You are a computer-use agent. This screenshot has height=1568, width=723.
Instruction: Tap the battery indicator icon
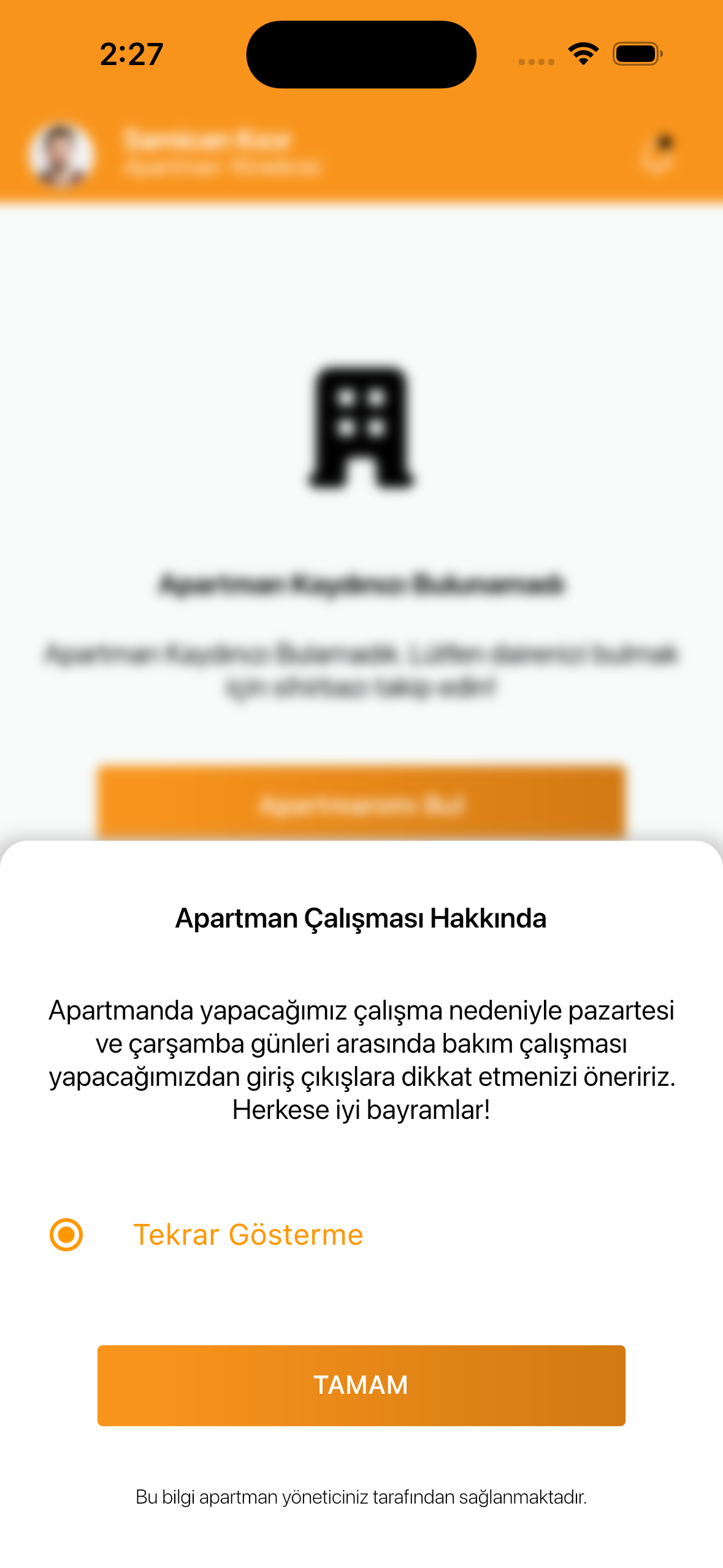pyautogui.click(x=634, y=54)
